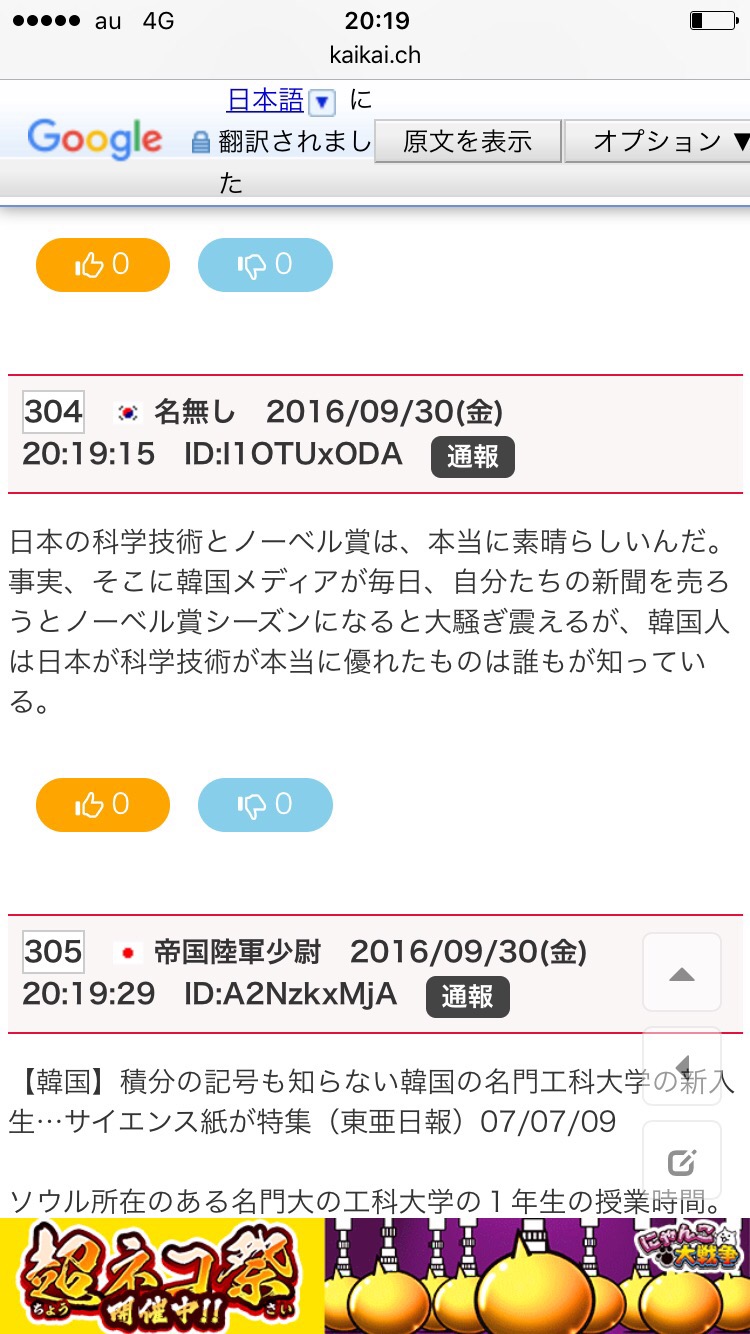Write a comment using the pencil icon

682,1161
